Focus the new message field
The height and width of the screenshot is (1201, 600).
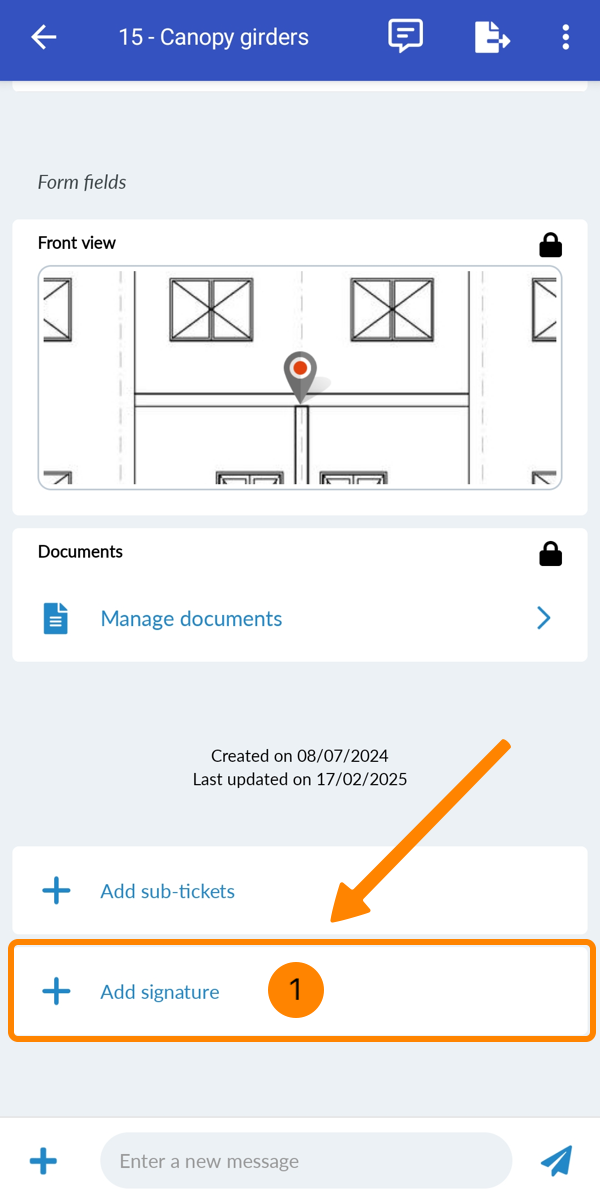coord(305,1161)
